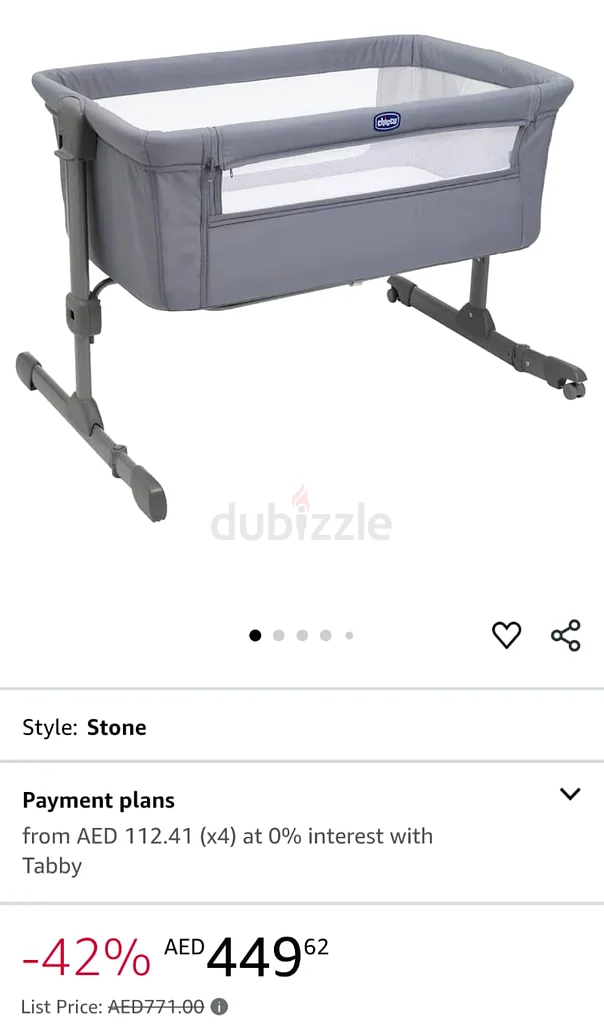Expand the Payment plans section

pyautogui.click(x=569, y=794)
